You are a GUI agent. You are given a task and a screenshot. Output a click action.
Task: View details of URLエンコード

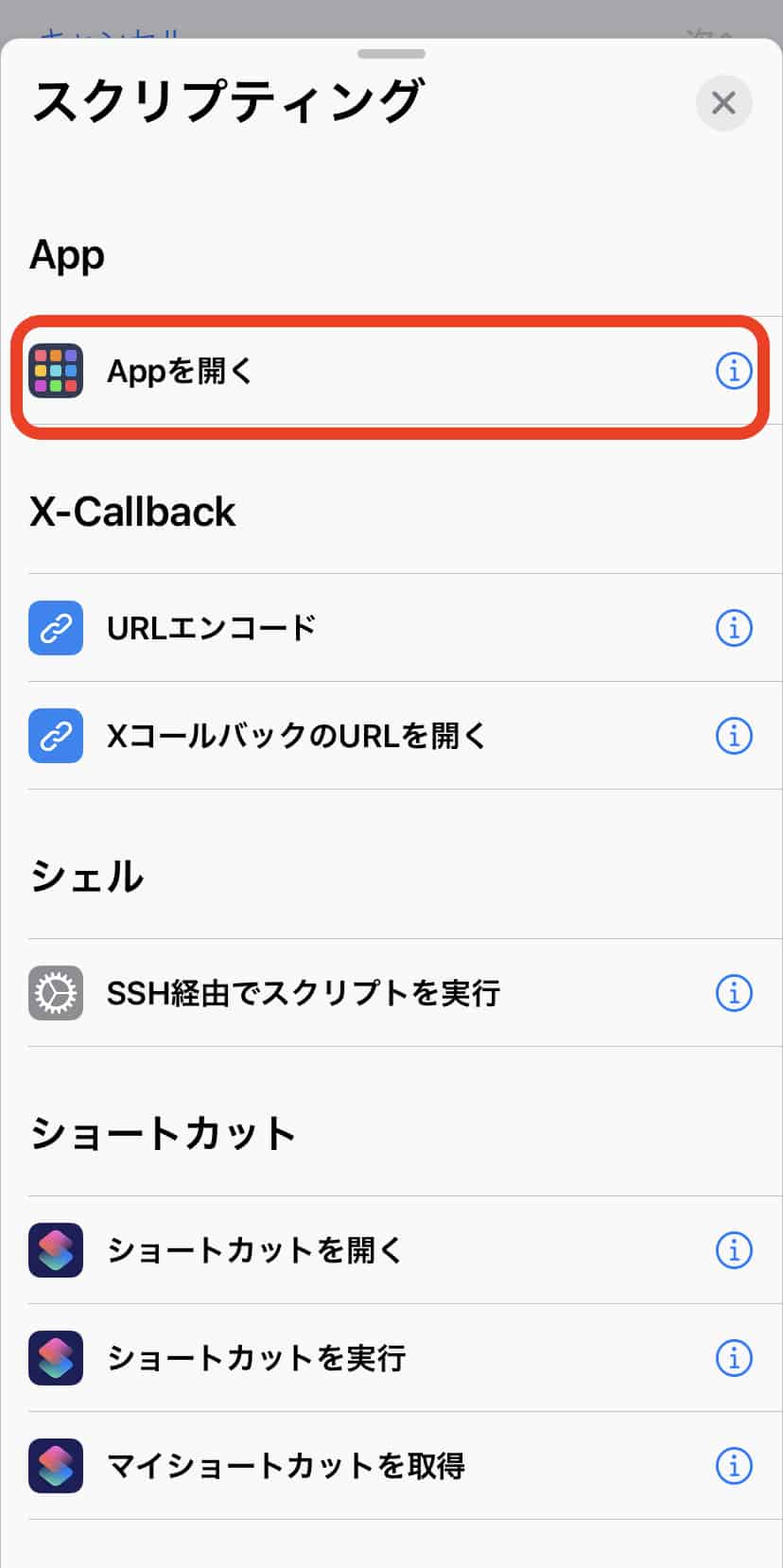734,628
